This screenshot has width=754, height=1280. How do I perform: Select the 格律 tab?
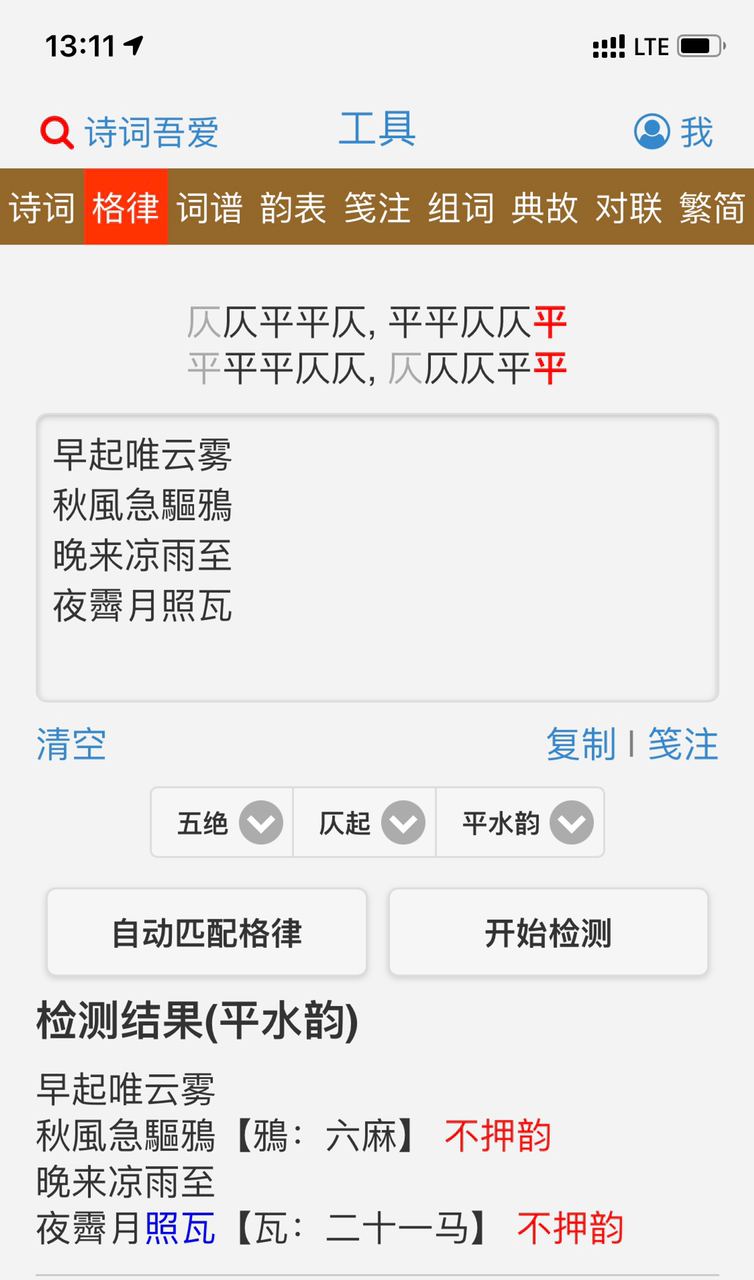(125, 207)
